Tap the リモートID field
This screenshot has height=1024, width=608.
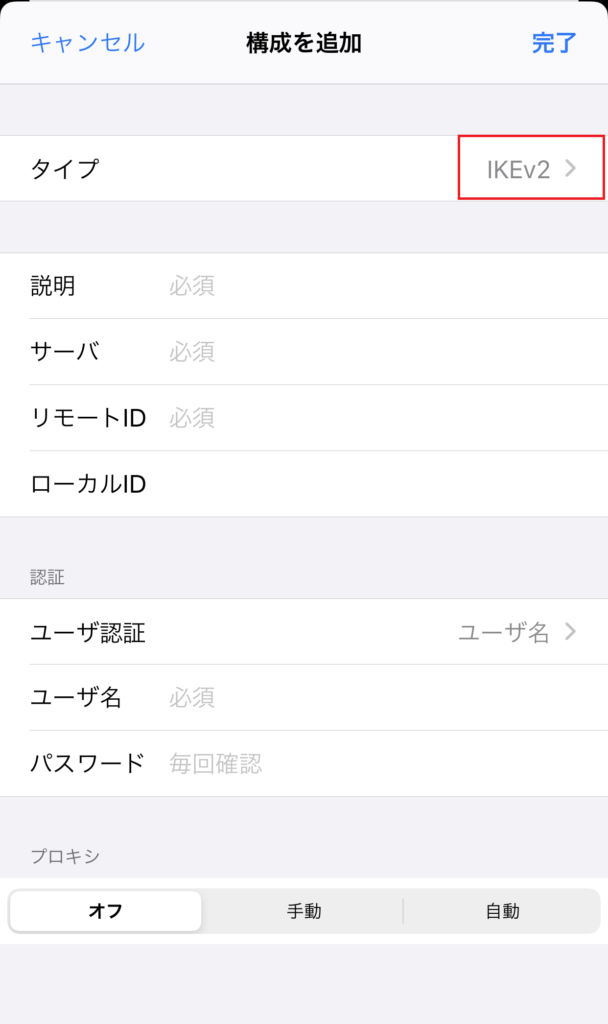coord(304,418)
